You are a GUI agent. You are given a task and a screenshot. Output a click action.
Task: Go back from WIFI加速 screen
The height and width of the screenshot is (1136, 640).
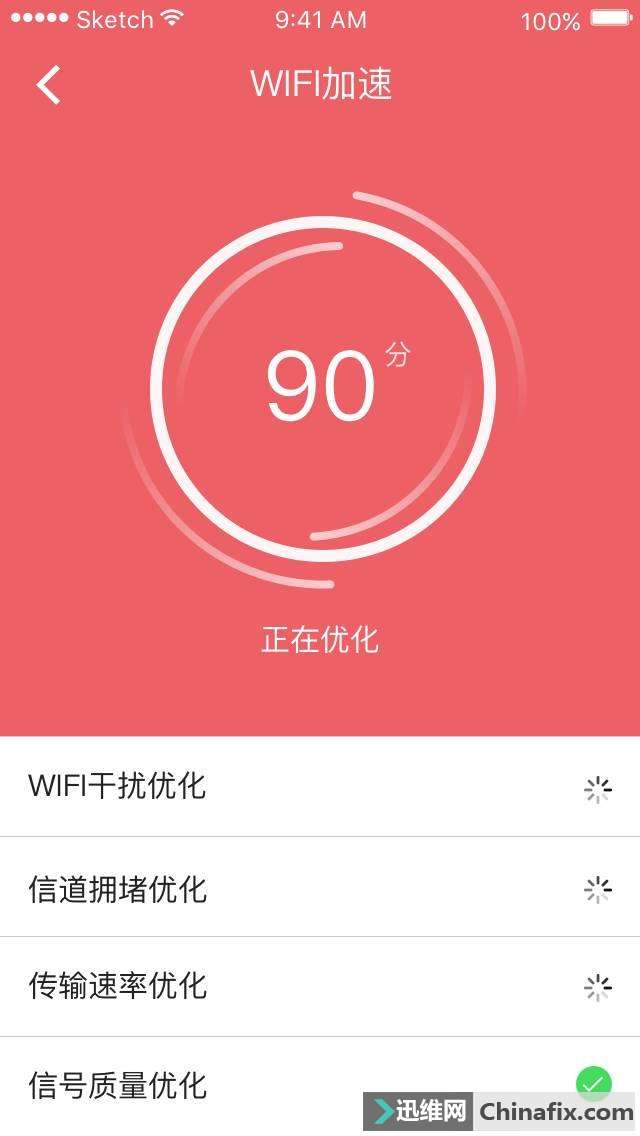pyautogui.click(x=48, y=85)
